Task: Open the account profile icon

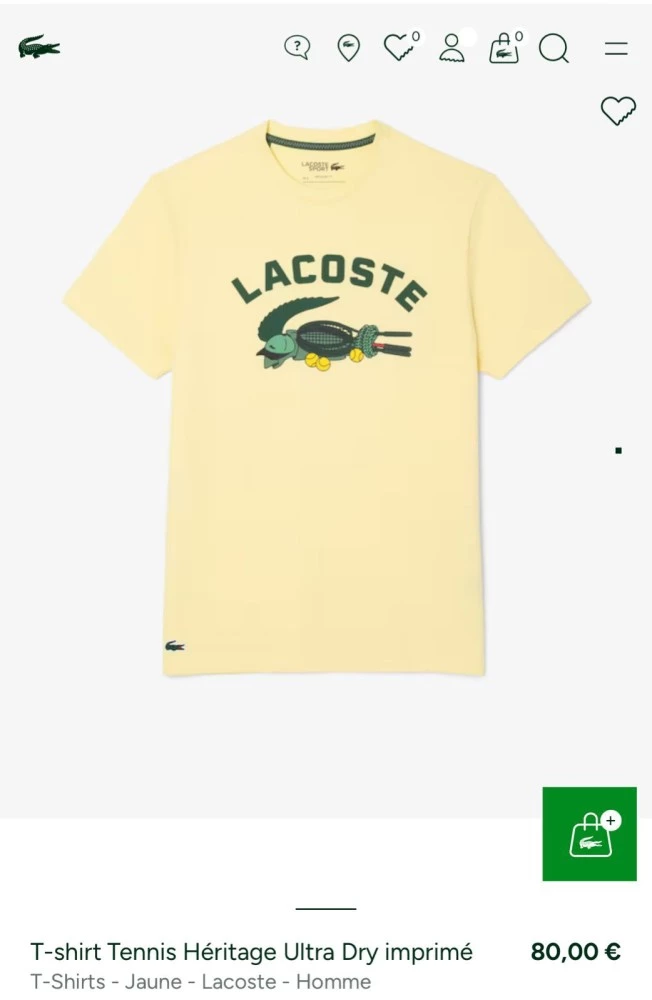Action: pos(453,48)
